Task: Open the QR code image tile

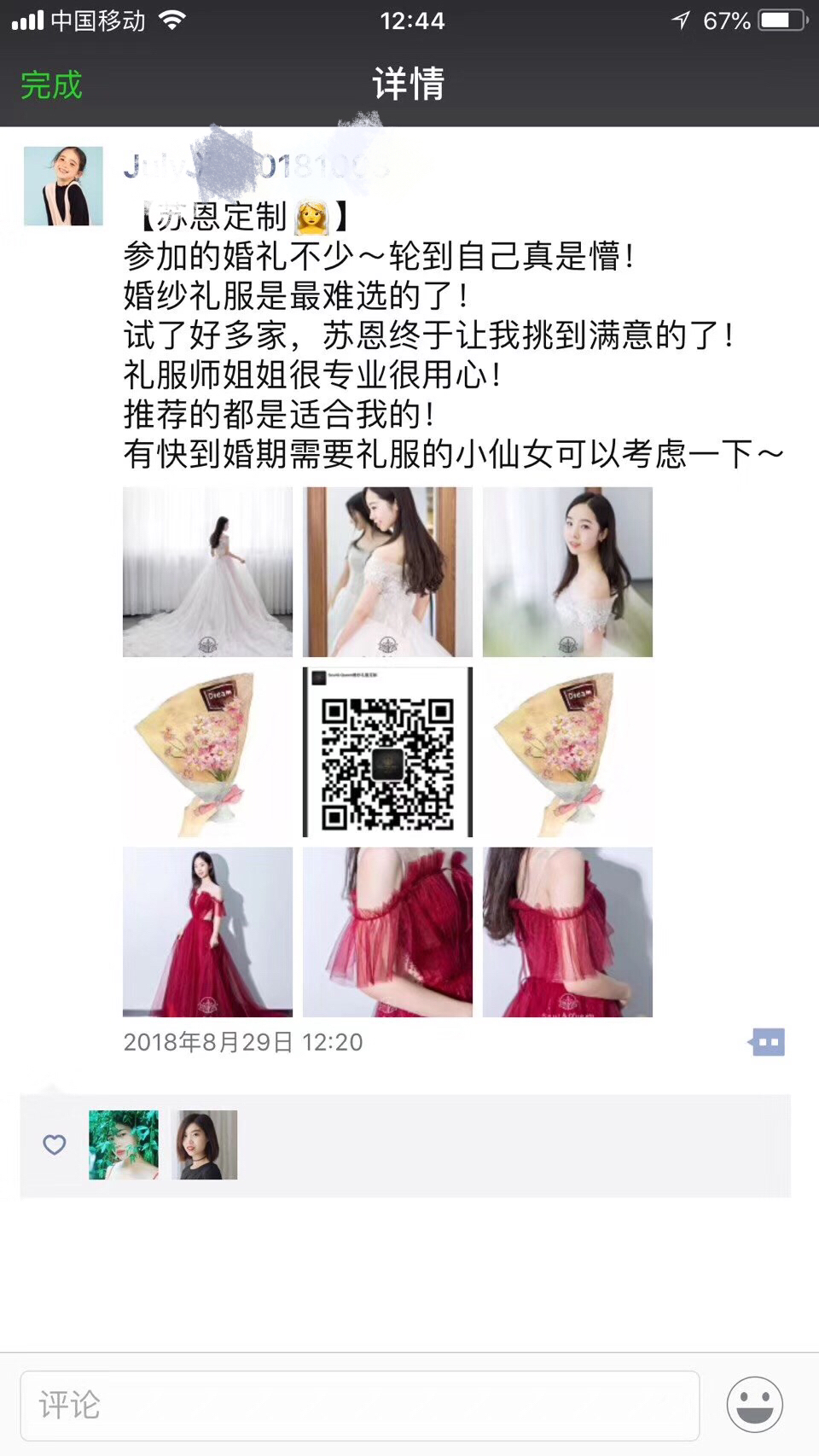Action: click(x=387, y=752)
